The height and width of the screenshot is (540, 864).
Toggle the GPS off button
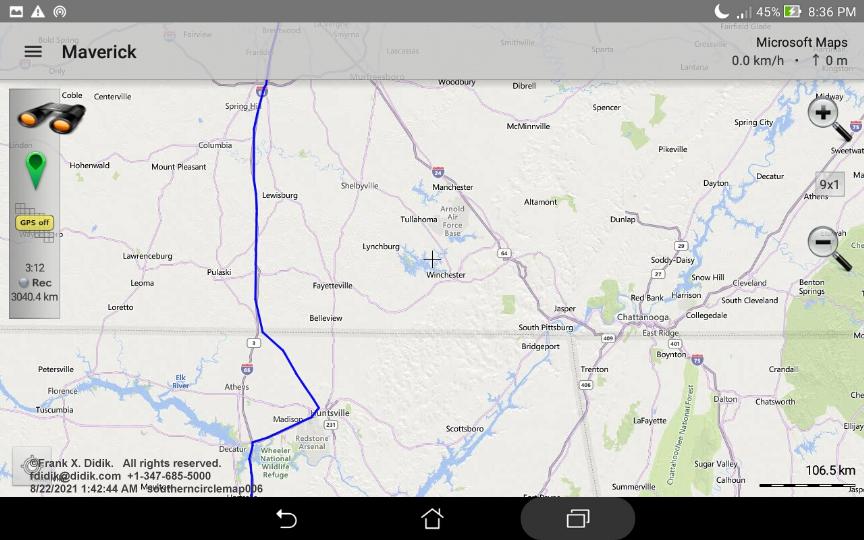(x=34, y=222)
